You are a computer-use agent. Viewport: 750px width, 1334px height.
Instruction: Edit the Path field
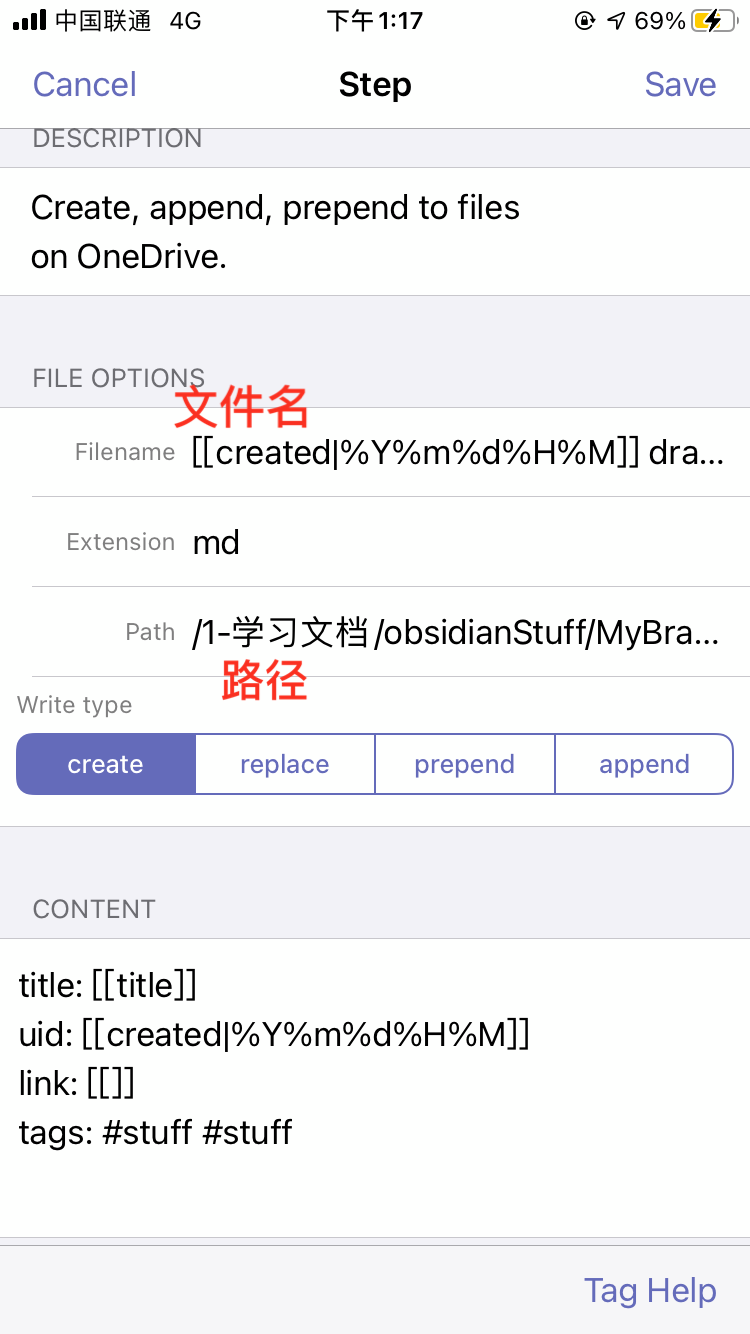pos(456,632)
